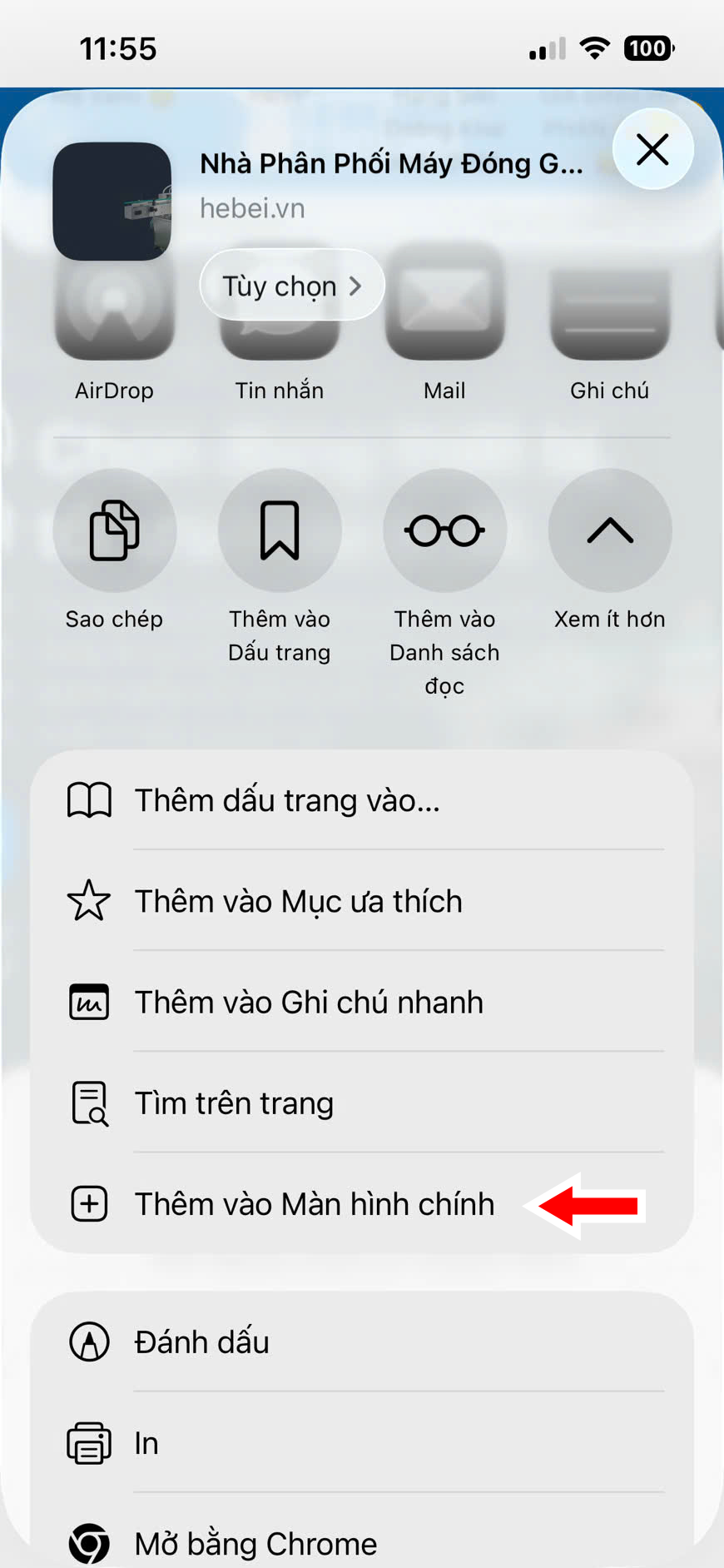
Task: Select Thêm vào Mục ưa thích
Action: (362, 901)
